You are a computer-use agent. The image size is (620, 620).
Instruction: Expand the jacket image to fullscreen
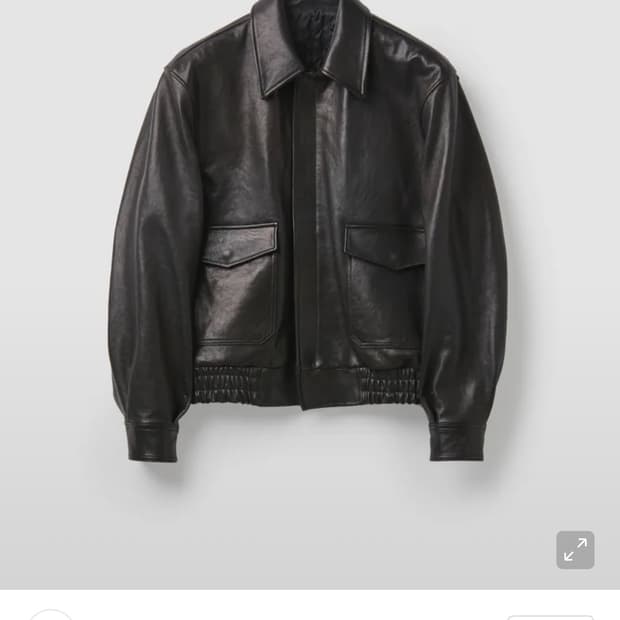pos(575,549)
